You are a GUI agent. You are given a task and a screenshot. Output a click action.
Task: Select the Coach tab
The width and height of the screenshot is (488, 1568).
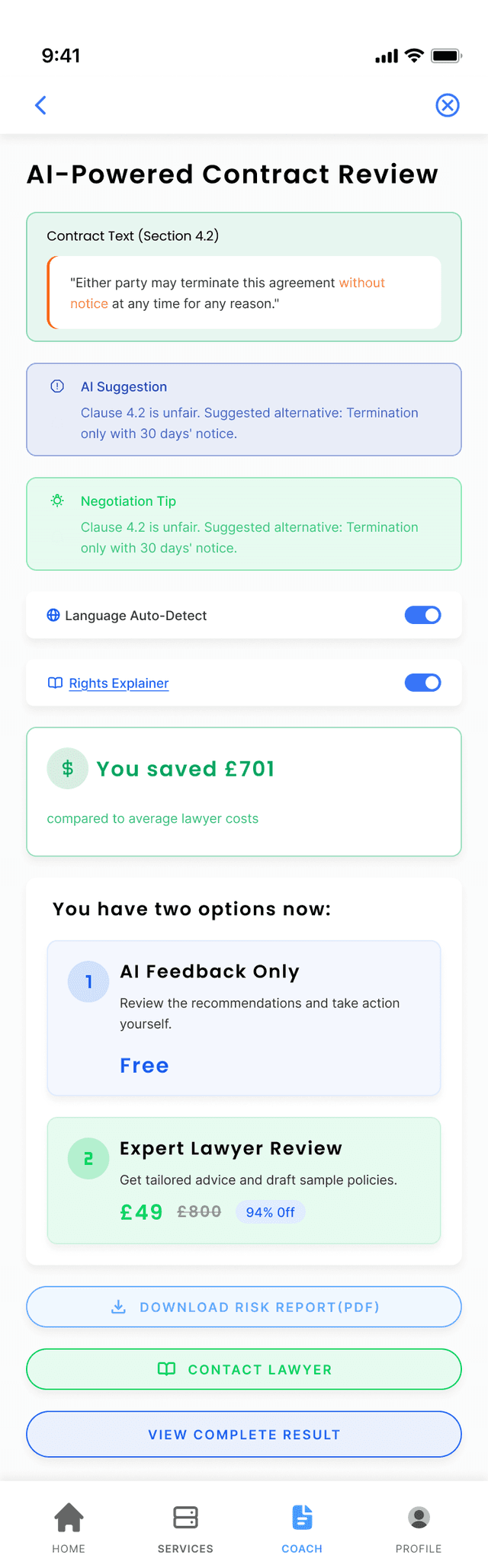point(302,1527)
